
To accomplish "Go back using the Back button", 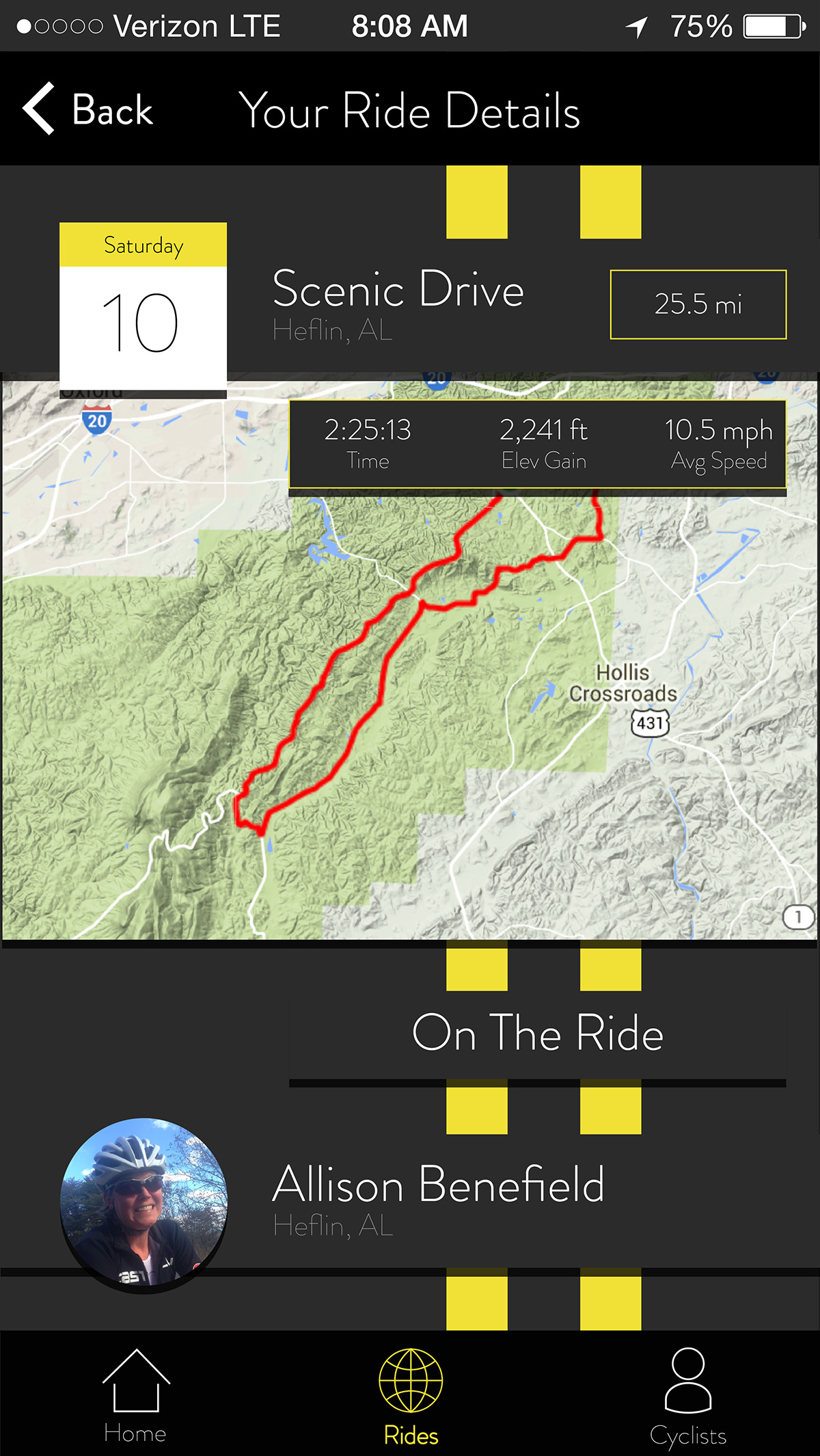I will coord(87,109).
